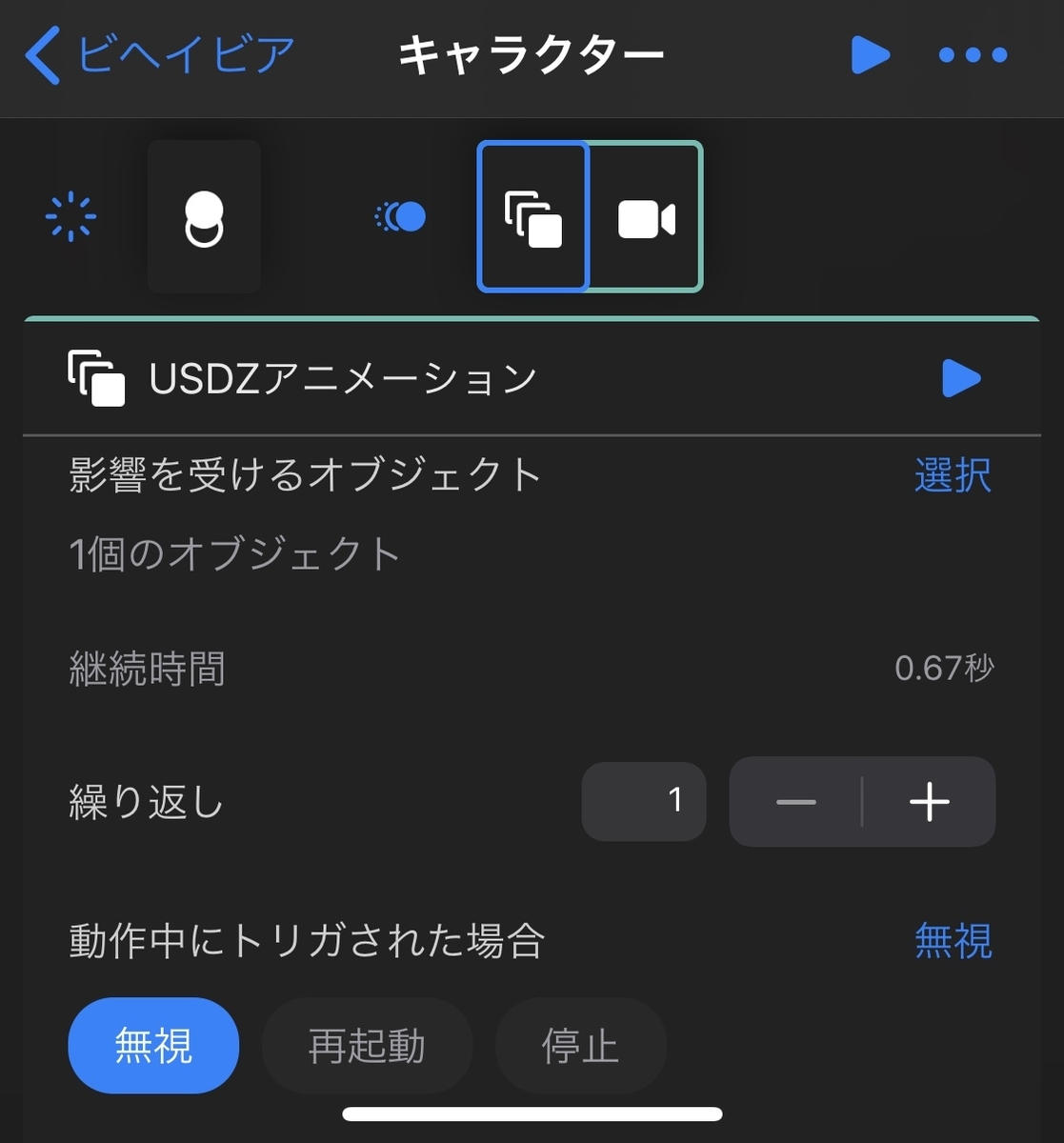Edit the 繰り返し count field
Image resolution: width=1064 pixels, height=1143 pixels.
[x=644, y=801]
